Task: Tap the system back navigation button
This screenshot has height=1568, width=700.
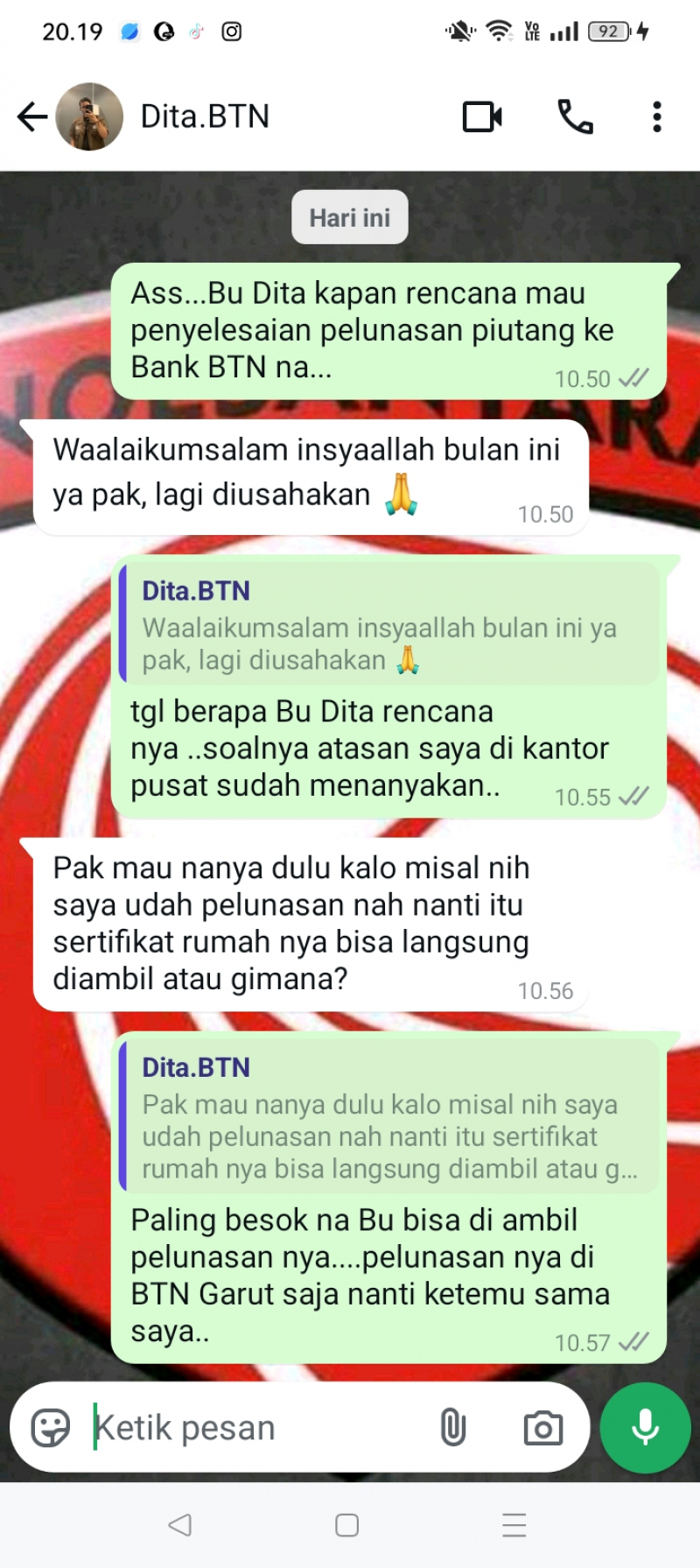Action: (180, 1525)
